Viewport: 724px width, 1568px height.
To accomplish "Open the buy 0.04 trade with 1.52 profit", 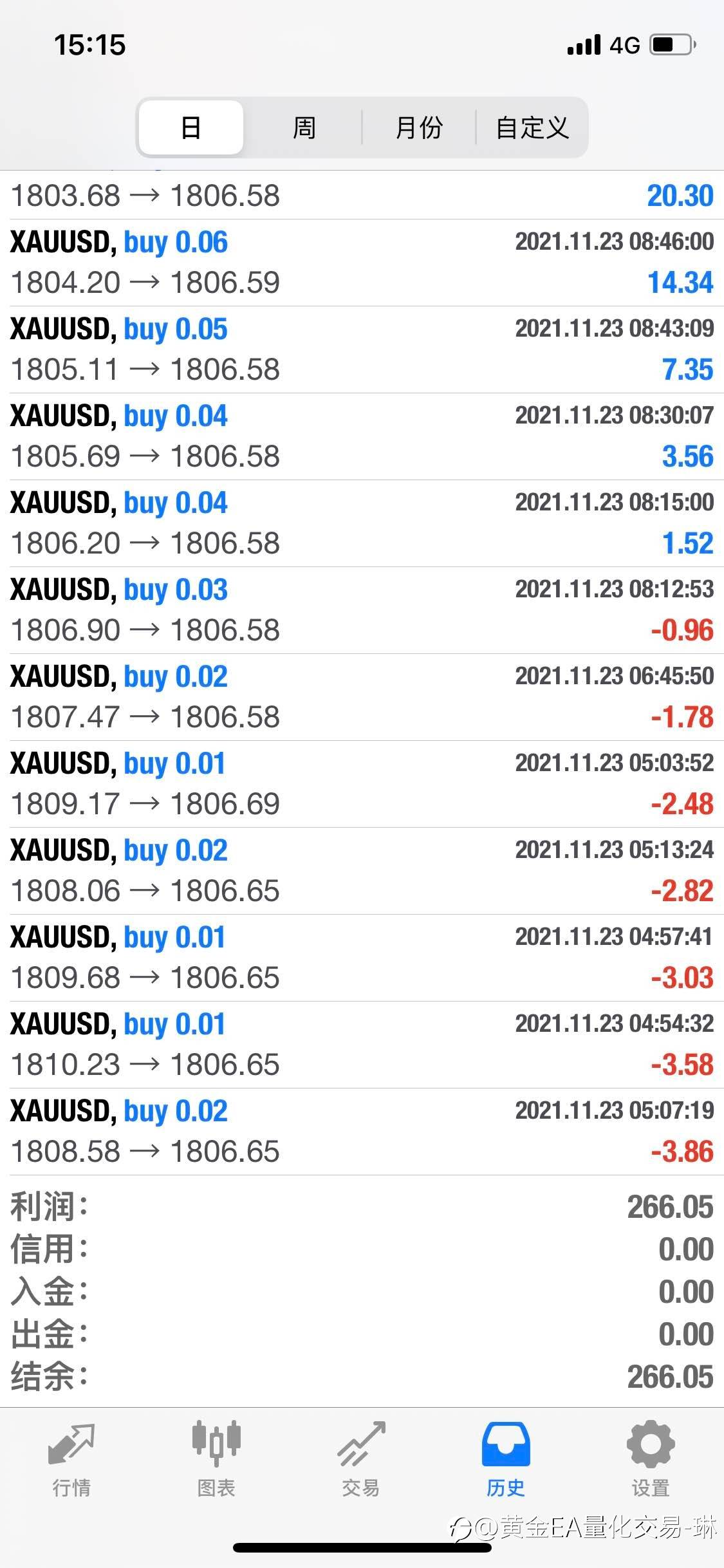I will coord(362,523).
